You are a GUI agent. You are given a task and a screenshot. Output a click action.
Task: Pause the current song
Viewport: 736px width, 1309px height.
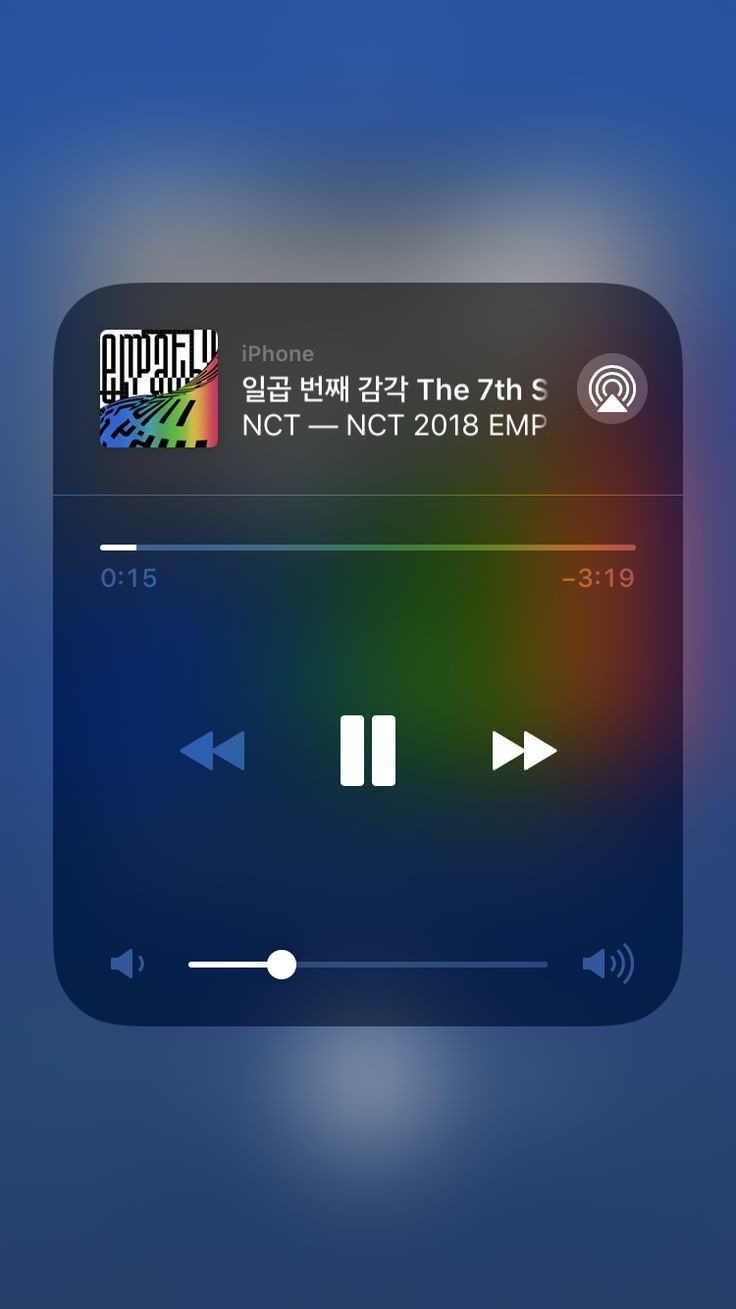(367, 750)
